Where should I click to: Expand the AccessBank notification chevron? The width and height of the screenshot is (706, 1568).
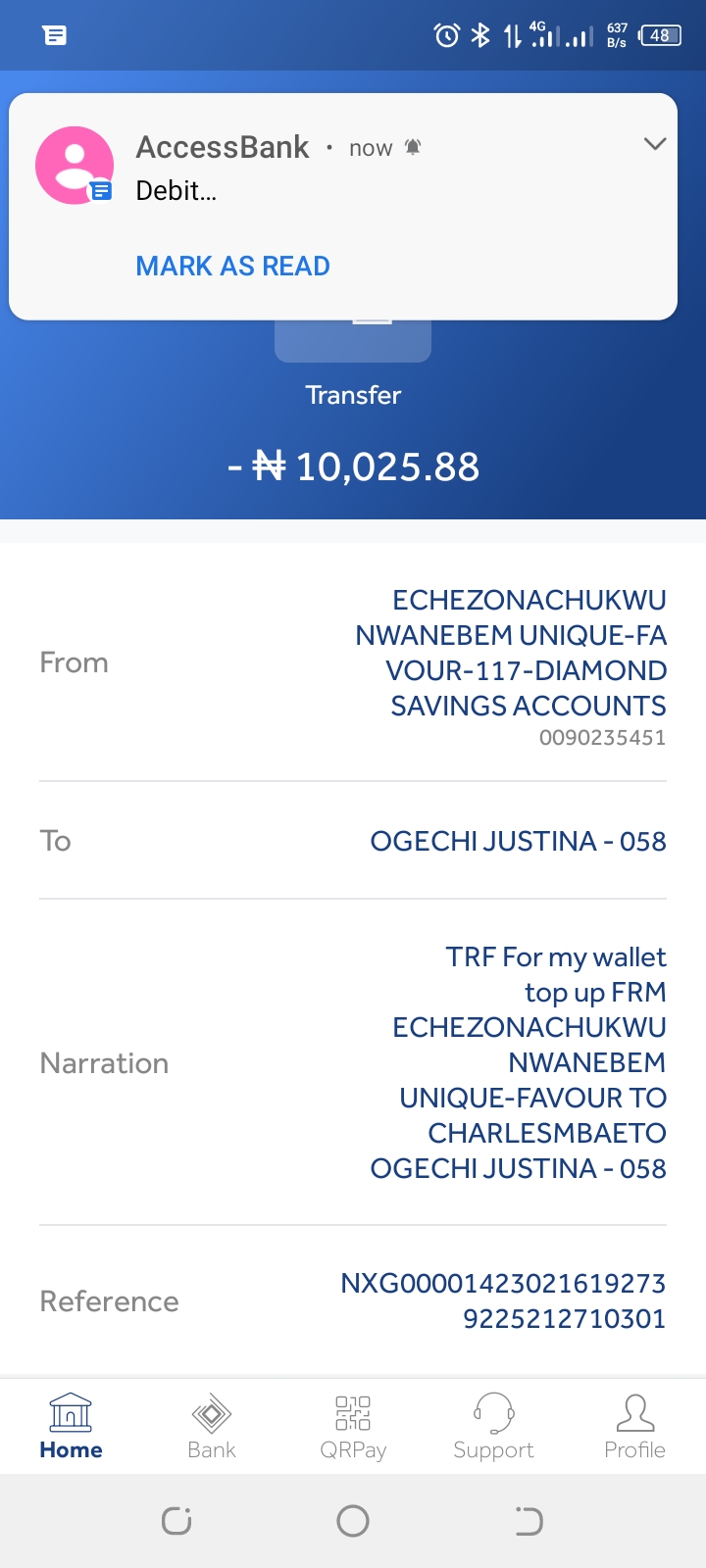point(655,144)
